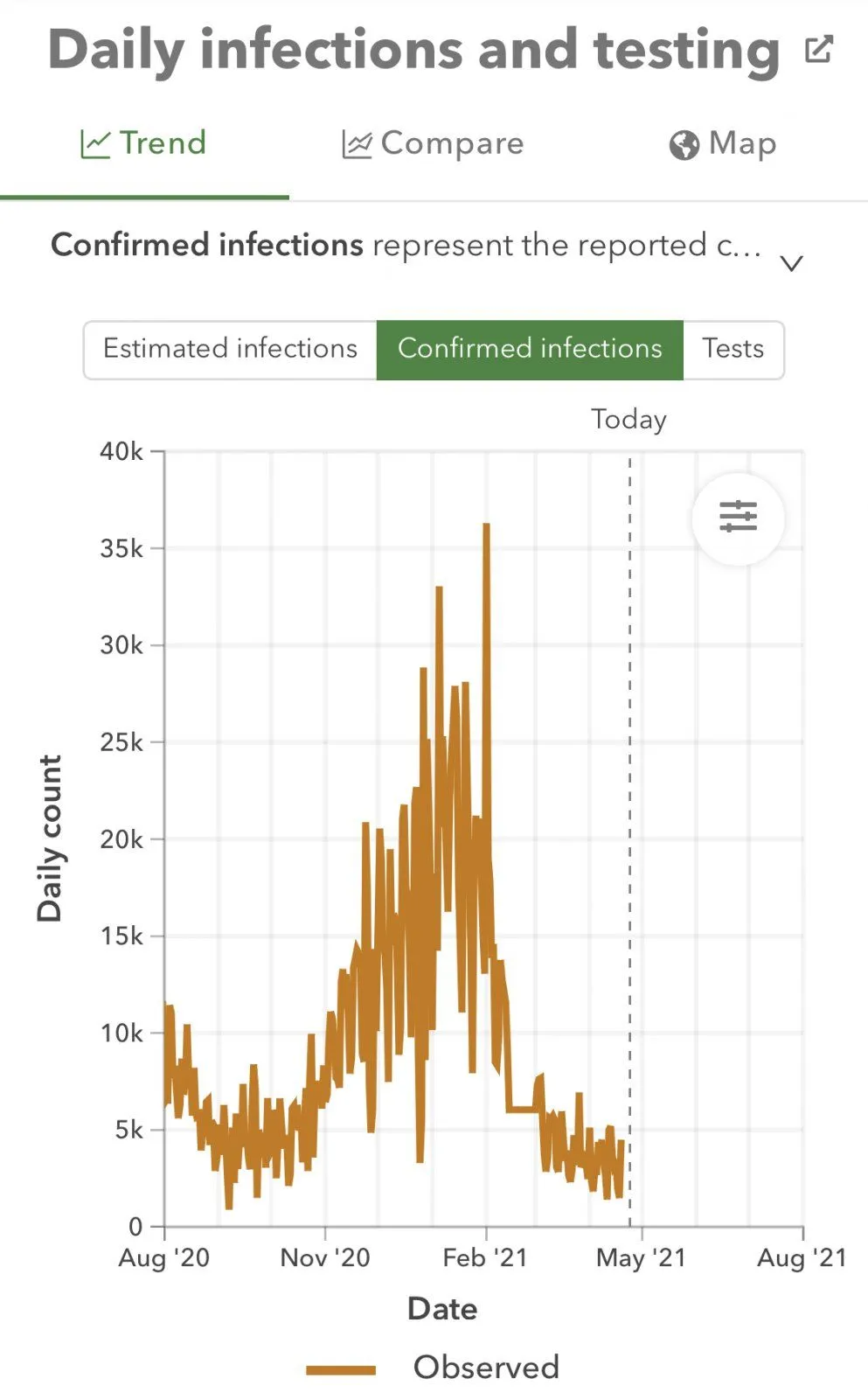Switch to the Compare tab
868x1399 pixels.
tap(434, 143)
